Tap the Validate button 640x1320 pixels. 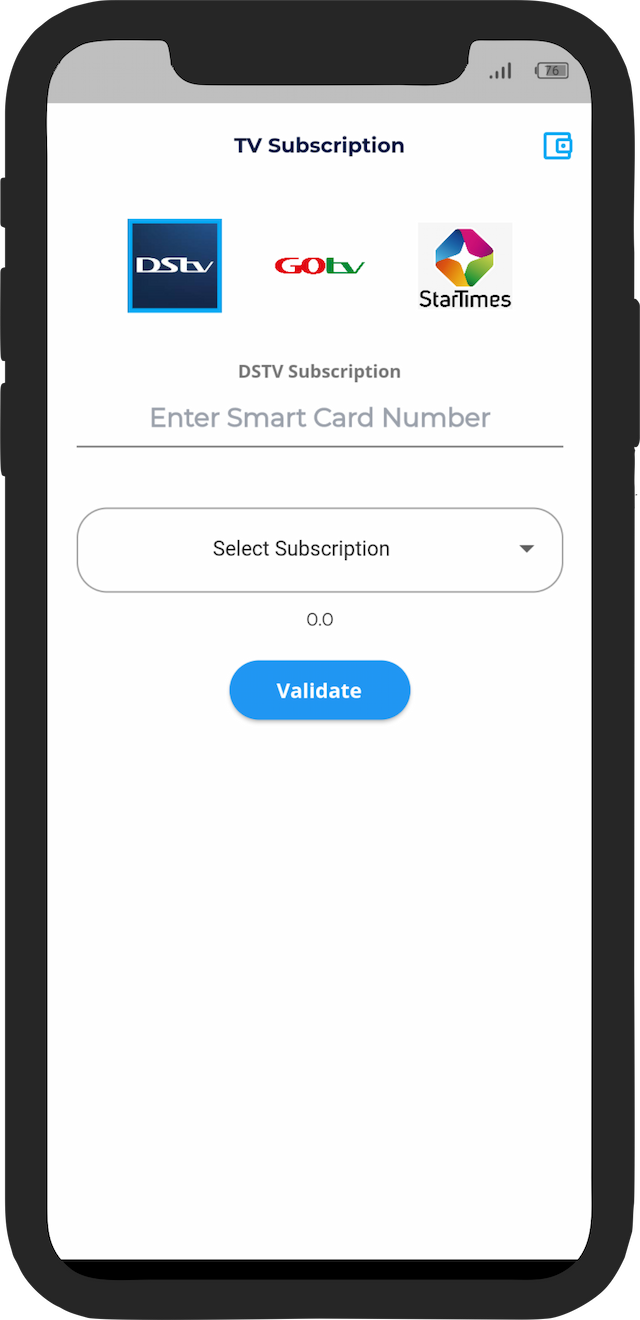[x=320, y=690]
